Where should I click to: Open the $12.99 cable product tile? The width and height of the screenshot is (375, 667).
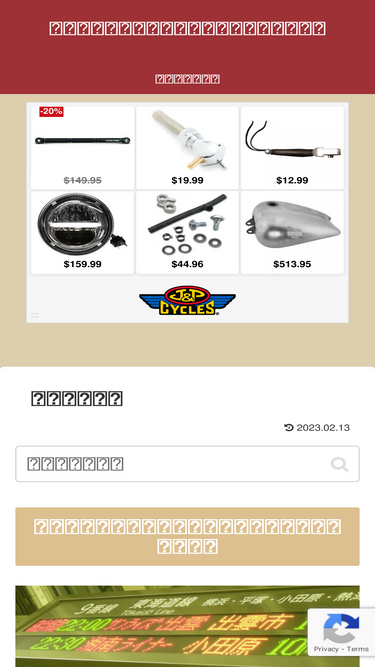pos(292,147)
